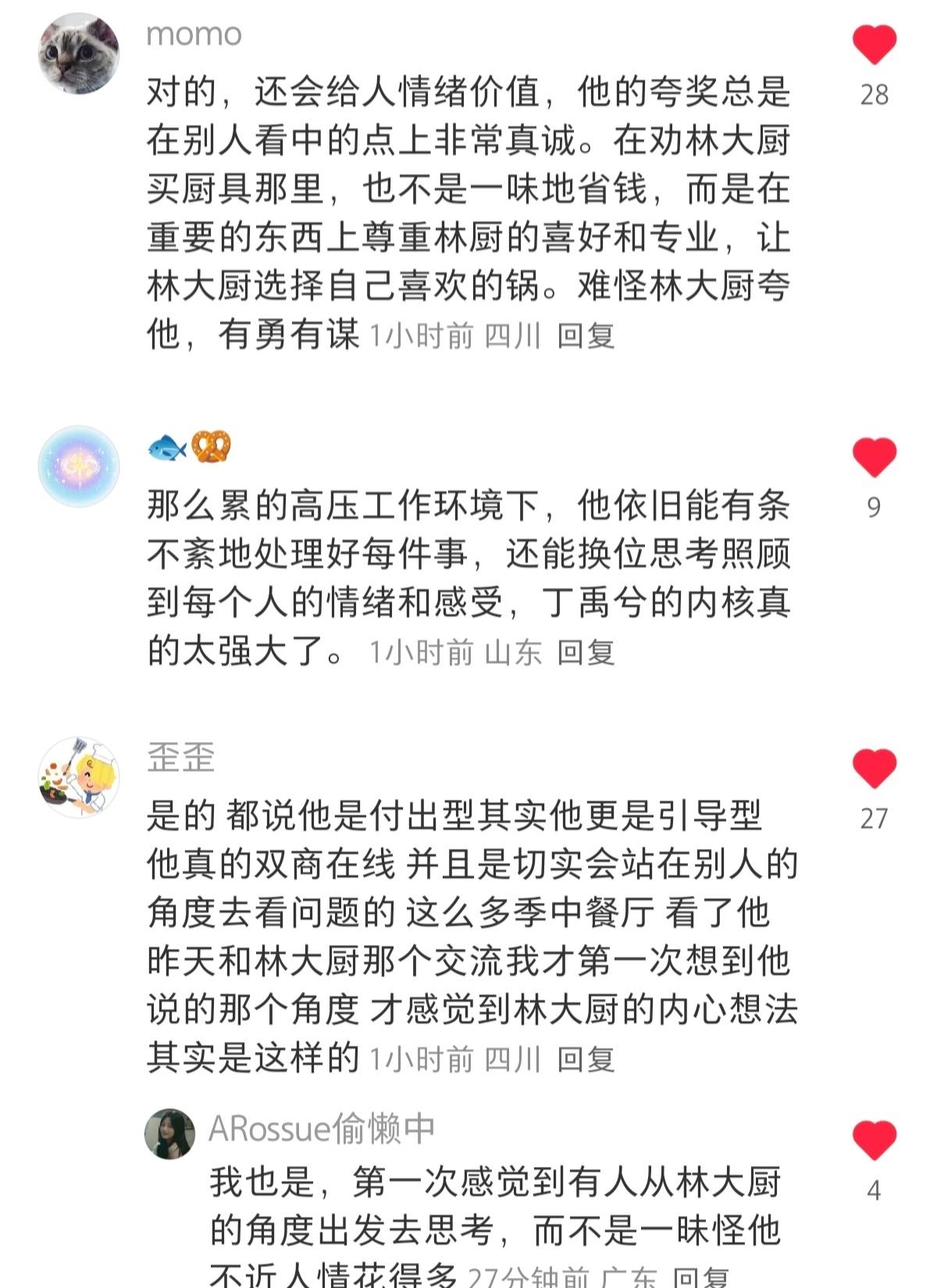Open ARossue偷懒中's profile avatar

click(169, 1133)
